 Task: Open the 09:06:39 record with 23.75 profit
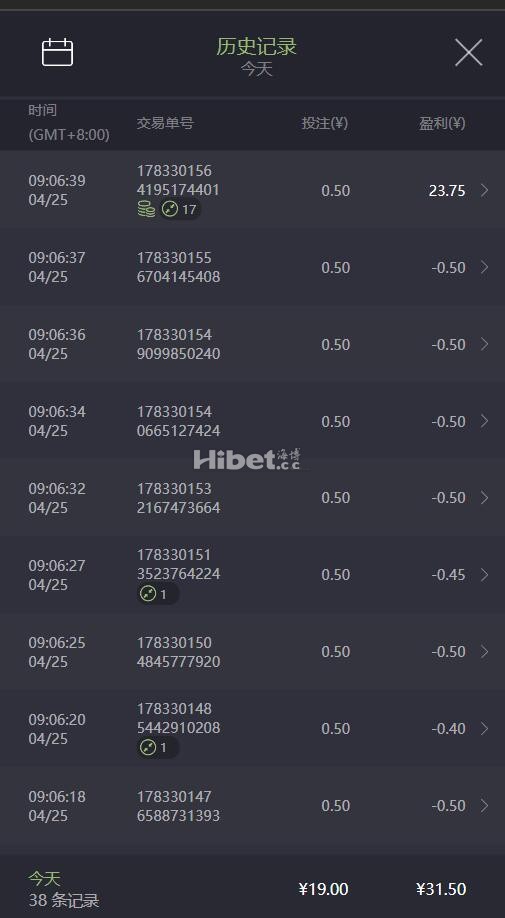click(x=252, y=190)
